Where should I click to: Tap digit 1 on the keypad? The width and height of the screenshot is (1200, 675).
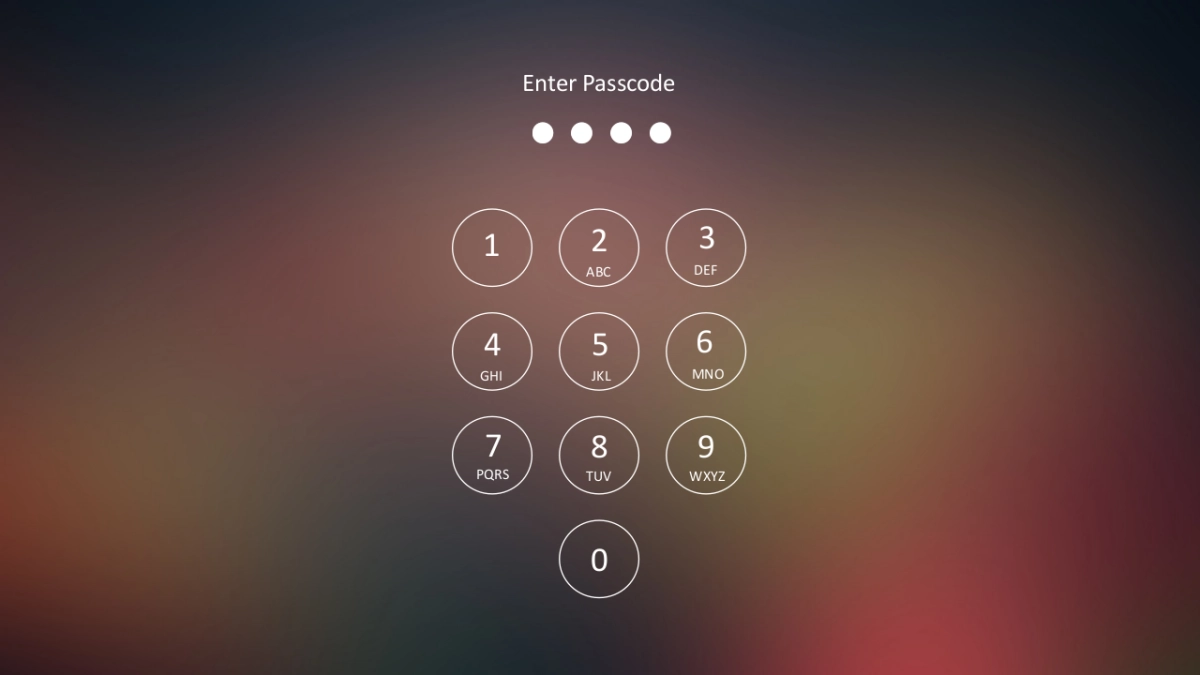pyautogui.click(x=492, y=247)
